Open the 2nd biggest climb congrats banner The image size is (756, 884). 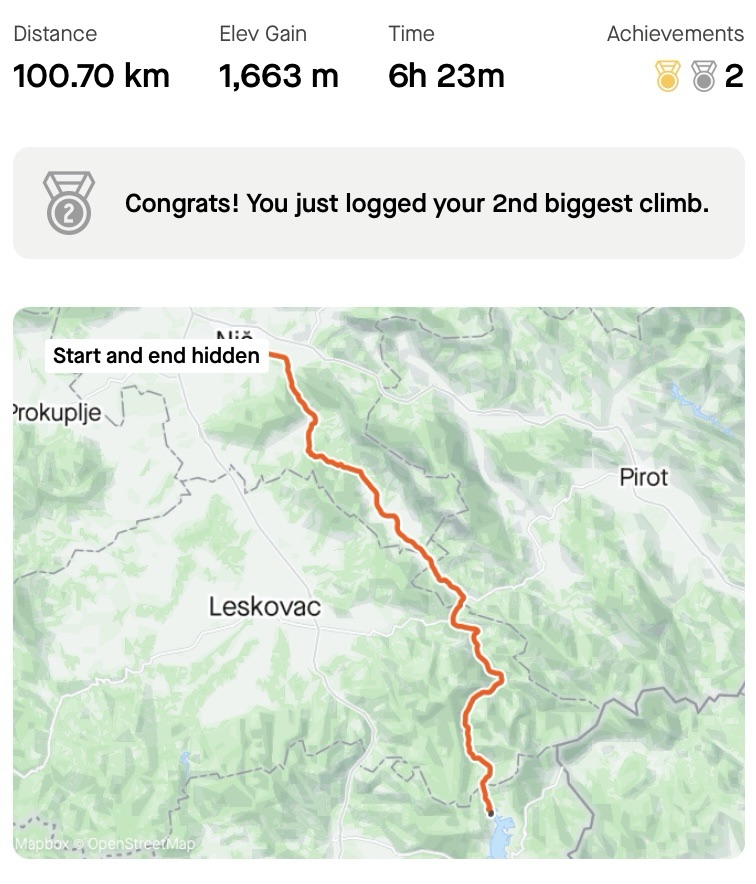click(x=378, y=203)
